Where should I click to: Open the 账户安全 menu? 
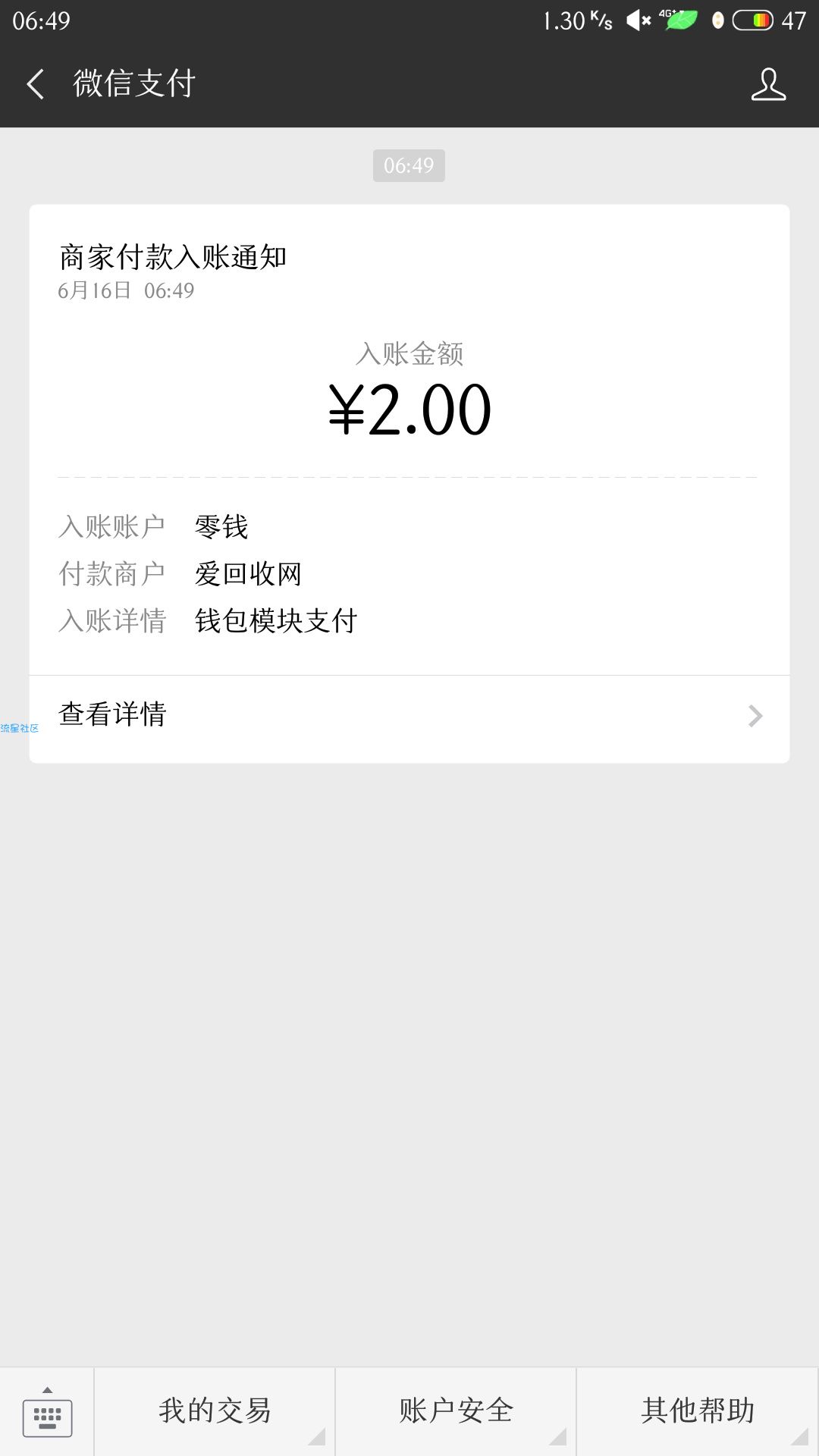click(x=456, y=1411)
